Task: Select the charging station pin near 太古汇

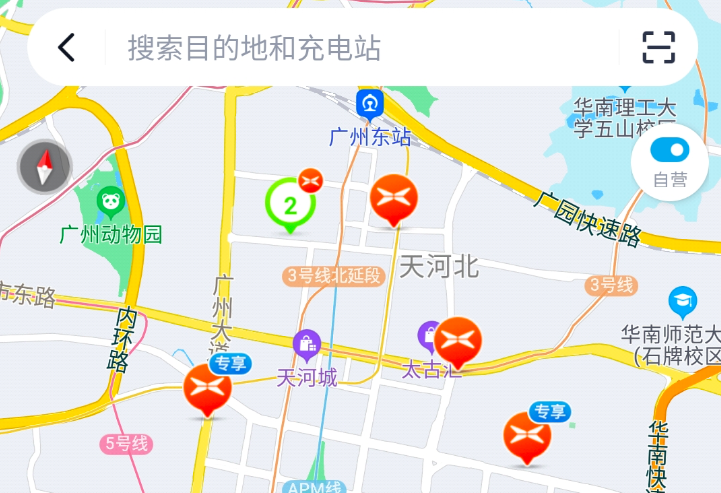Action: click(458, 342)
